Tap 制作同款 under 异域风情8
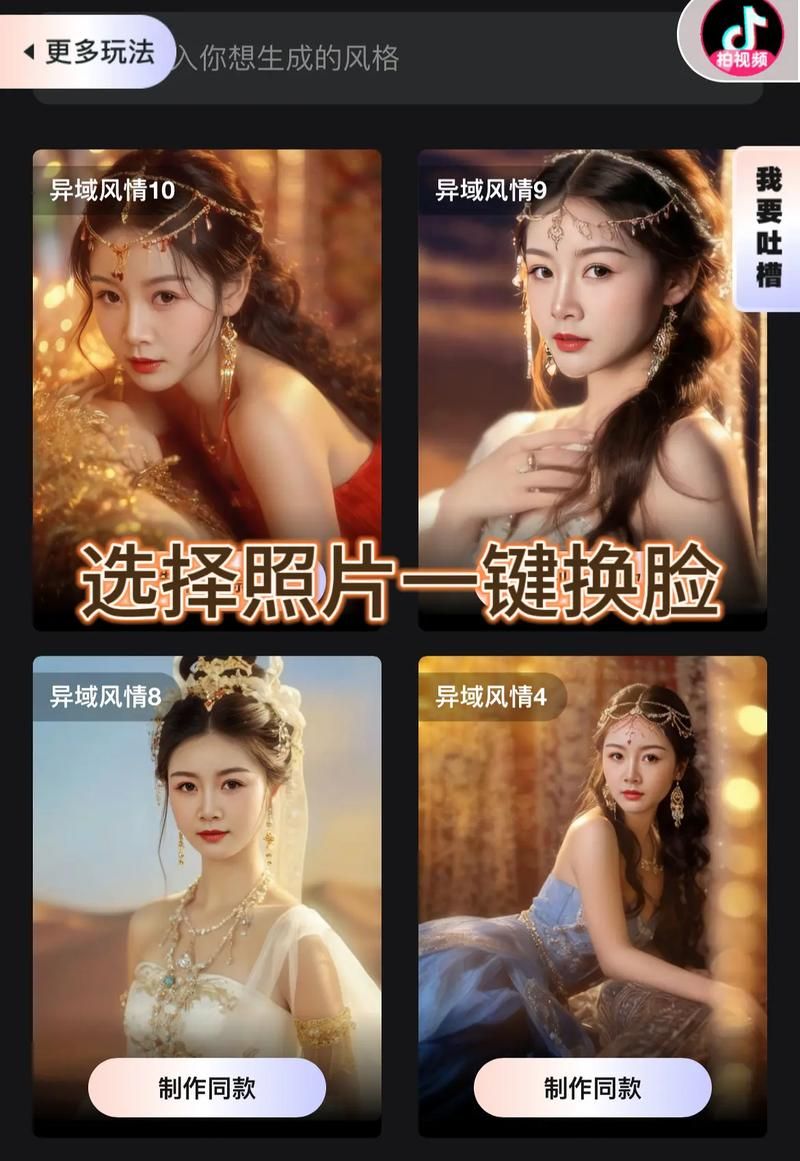Image resolution: width=800 pixels, height=1161 pixels. pyautogui.click(x=207, y=1088)
